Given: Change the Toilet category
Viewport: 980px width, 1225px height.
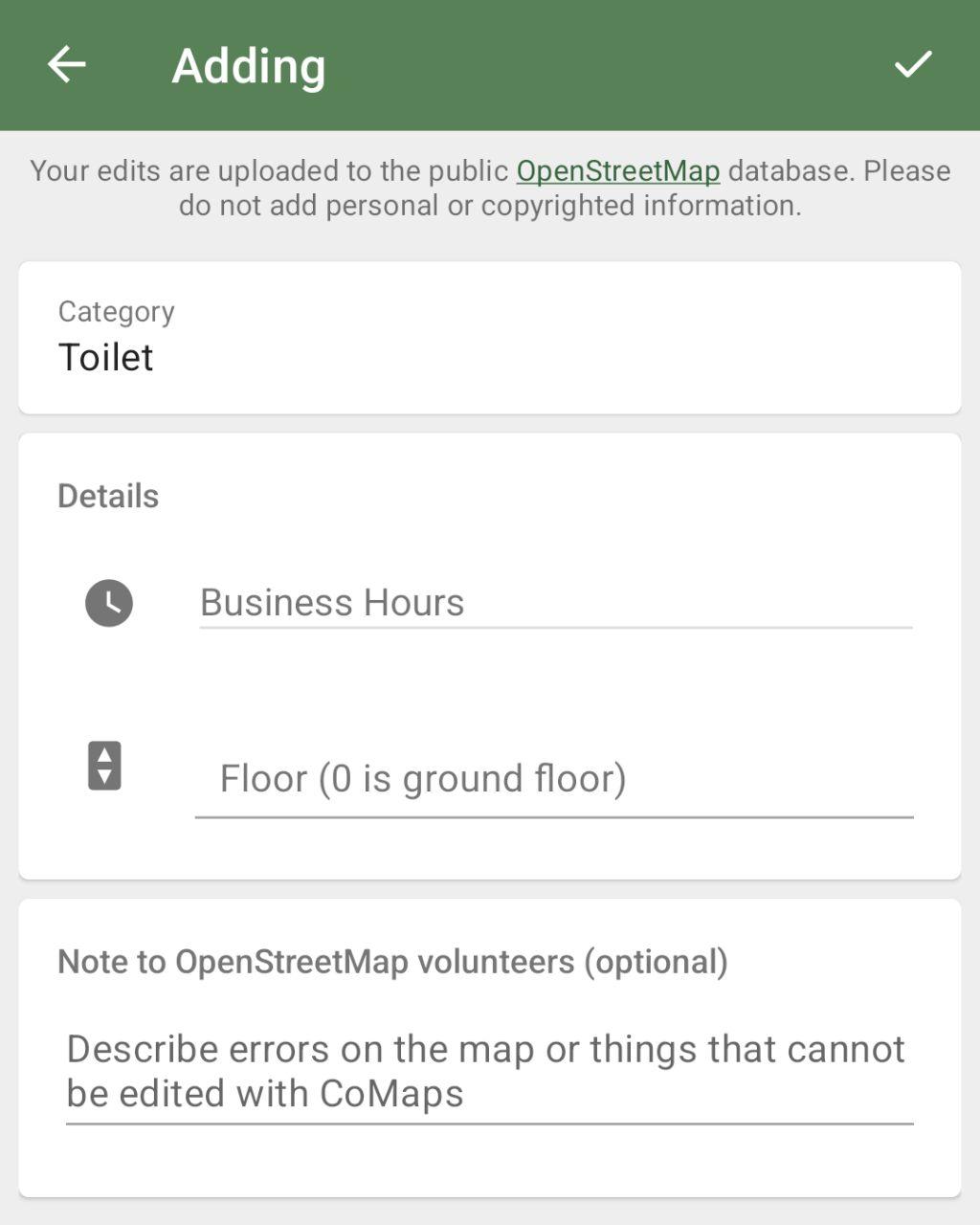Looking at the screenshot, I should point(489,338).
